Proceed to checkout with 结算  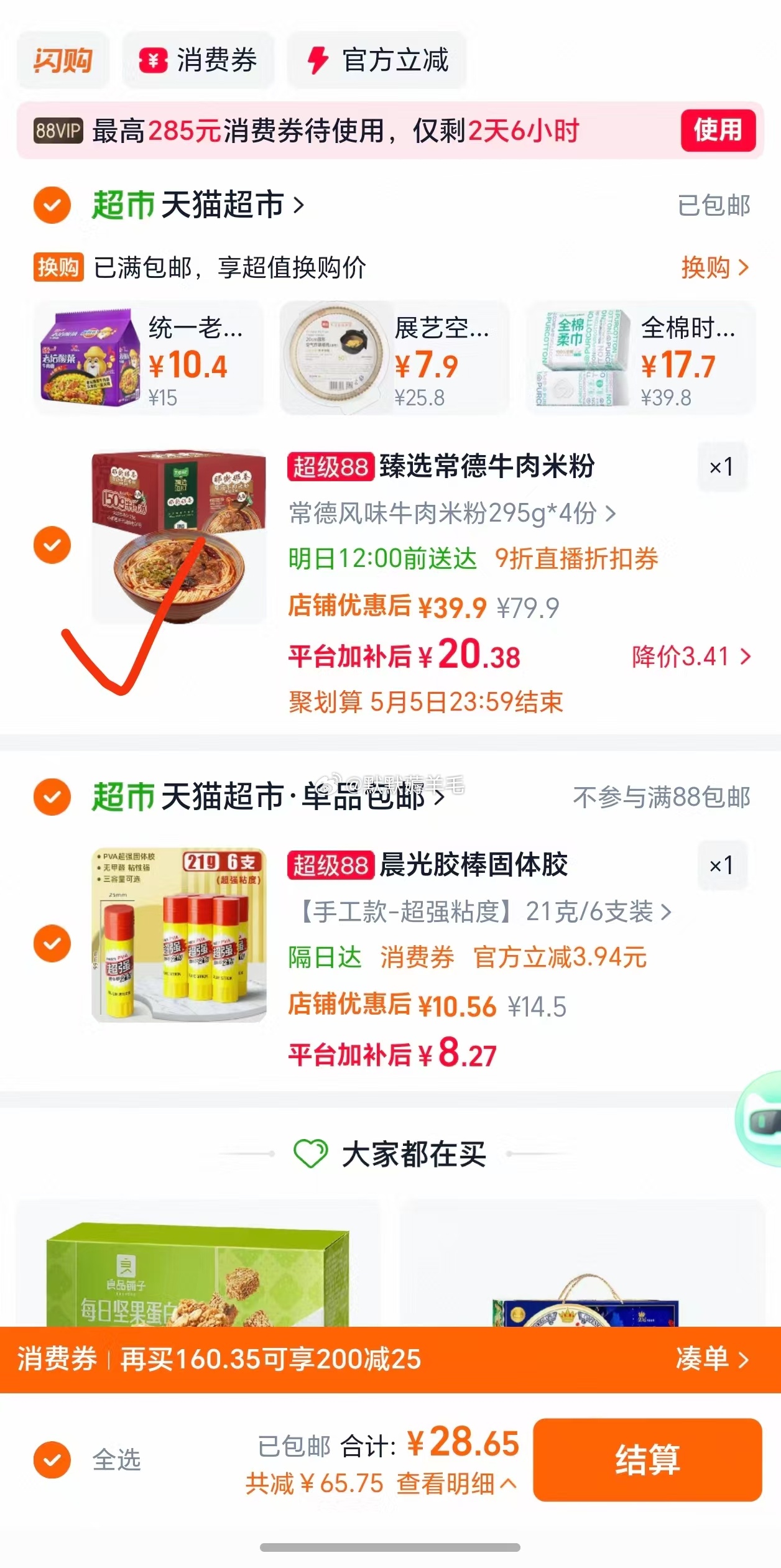coord(647,1459)
